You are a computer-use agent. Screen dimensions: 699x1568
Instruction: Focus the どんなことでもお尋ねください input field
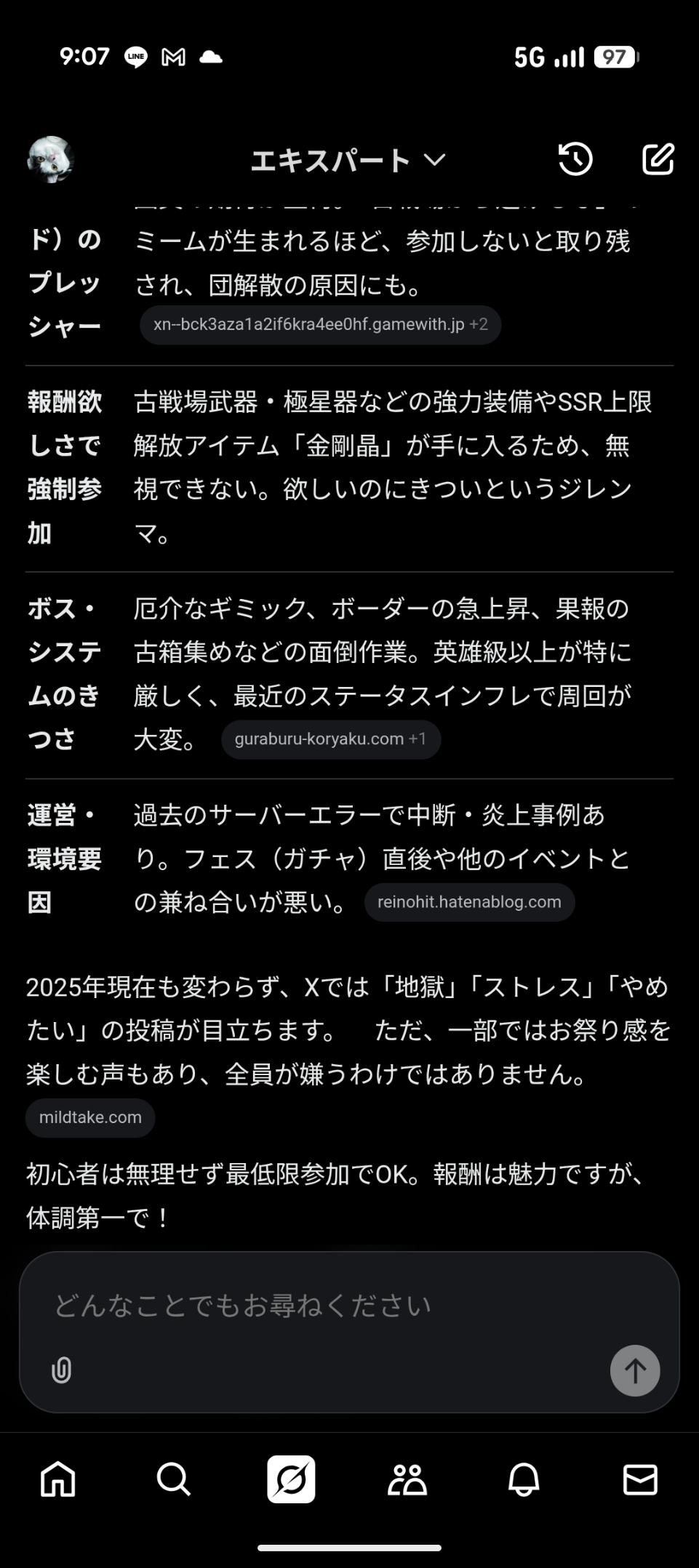(327, 1306)
